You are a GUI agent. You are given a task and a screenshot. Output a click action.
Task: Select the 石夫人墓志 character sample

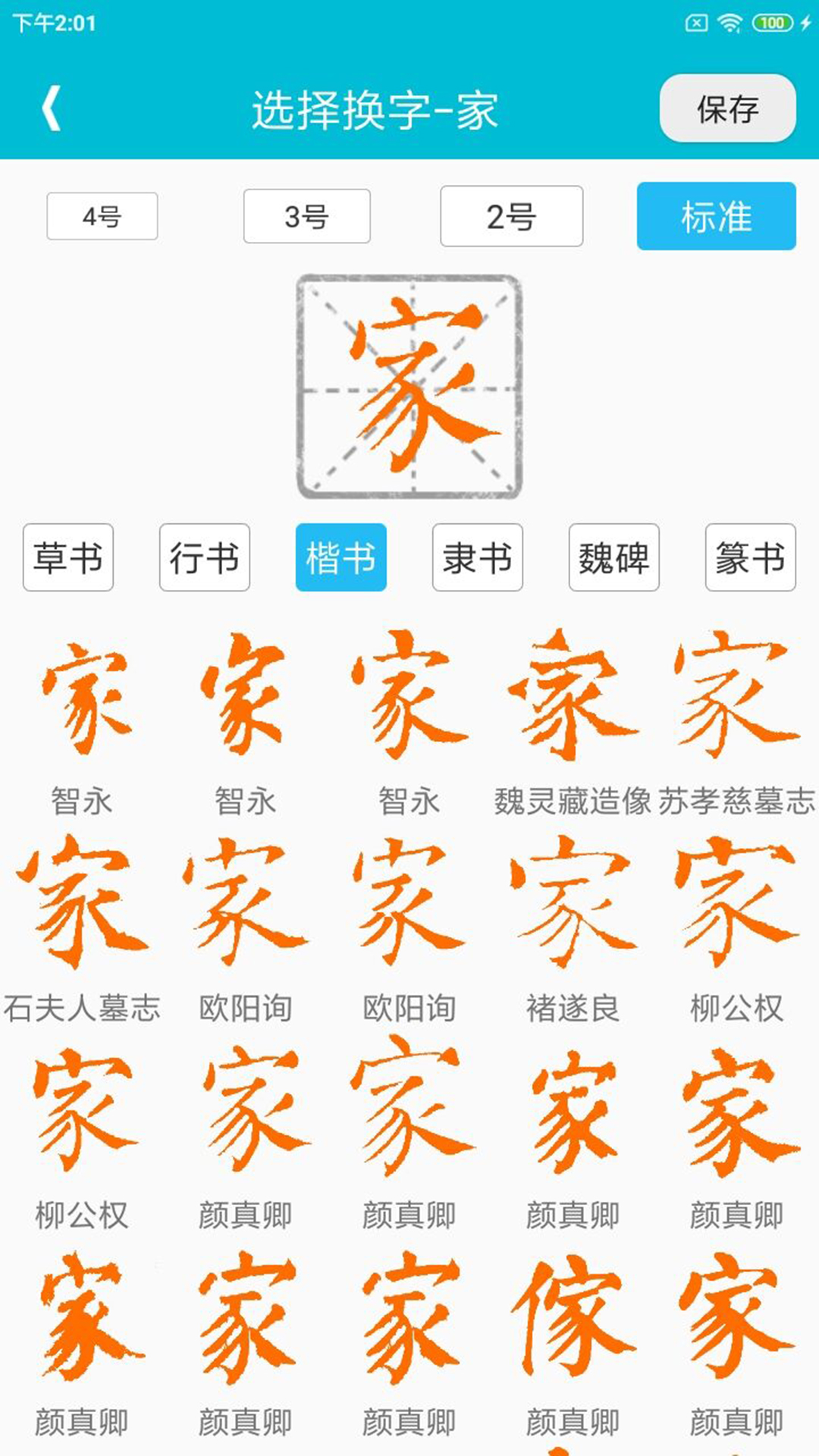coord(82,902)
